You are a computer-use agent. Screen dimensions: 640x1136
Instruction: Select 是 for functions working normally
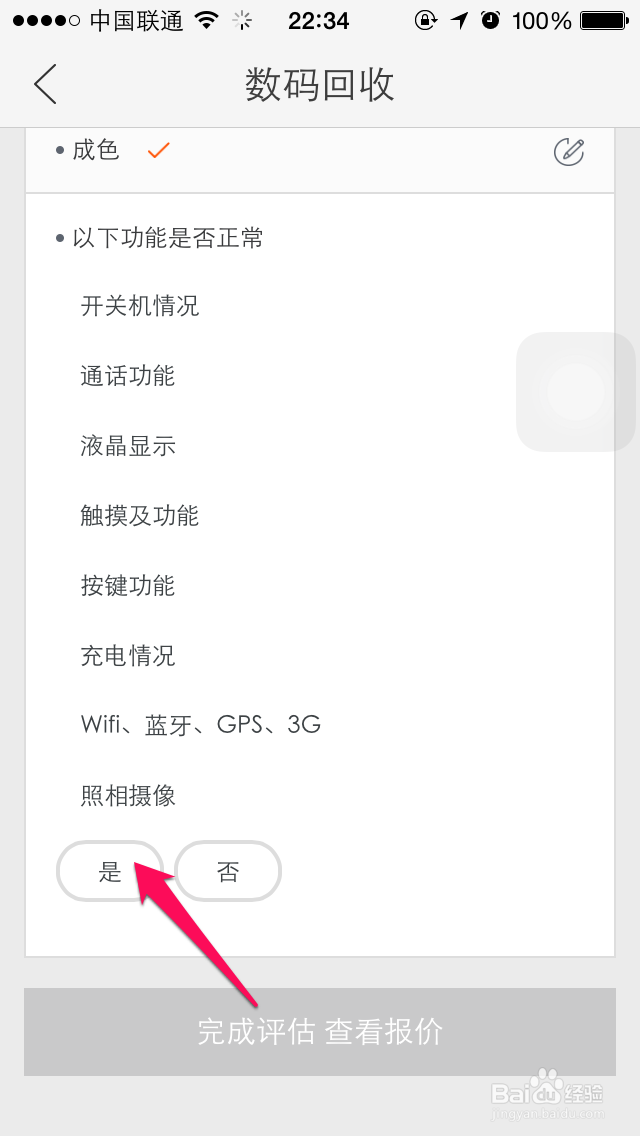tap(110, 871)
